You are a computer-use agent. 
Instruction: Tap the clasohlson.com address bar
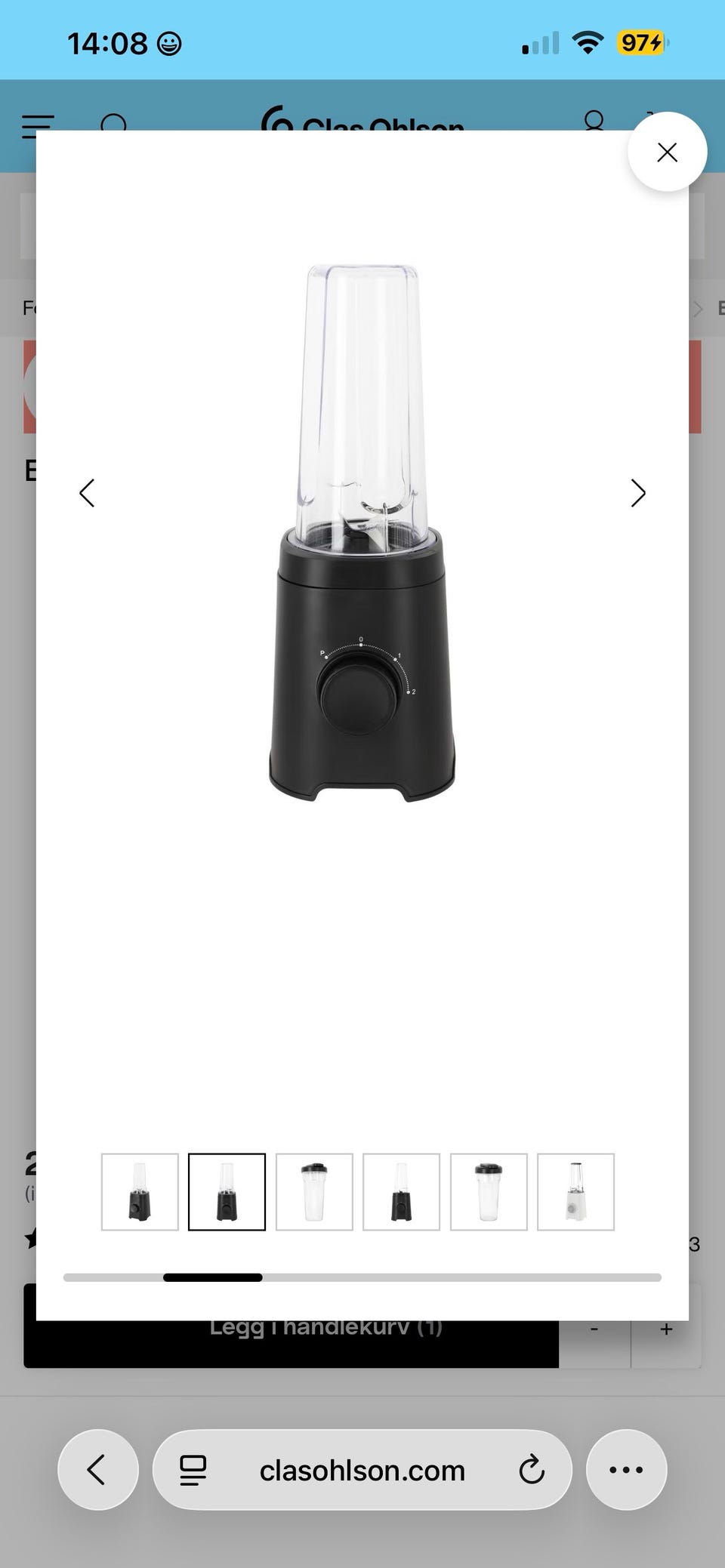(x=362, y=1471)
